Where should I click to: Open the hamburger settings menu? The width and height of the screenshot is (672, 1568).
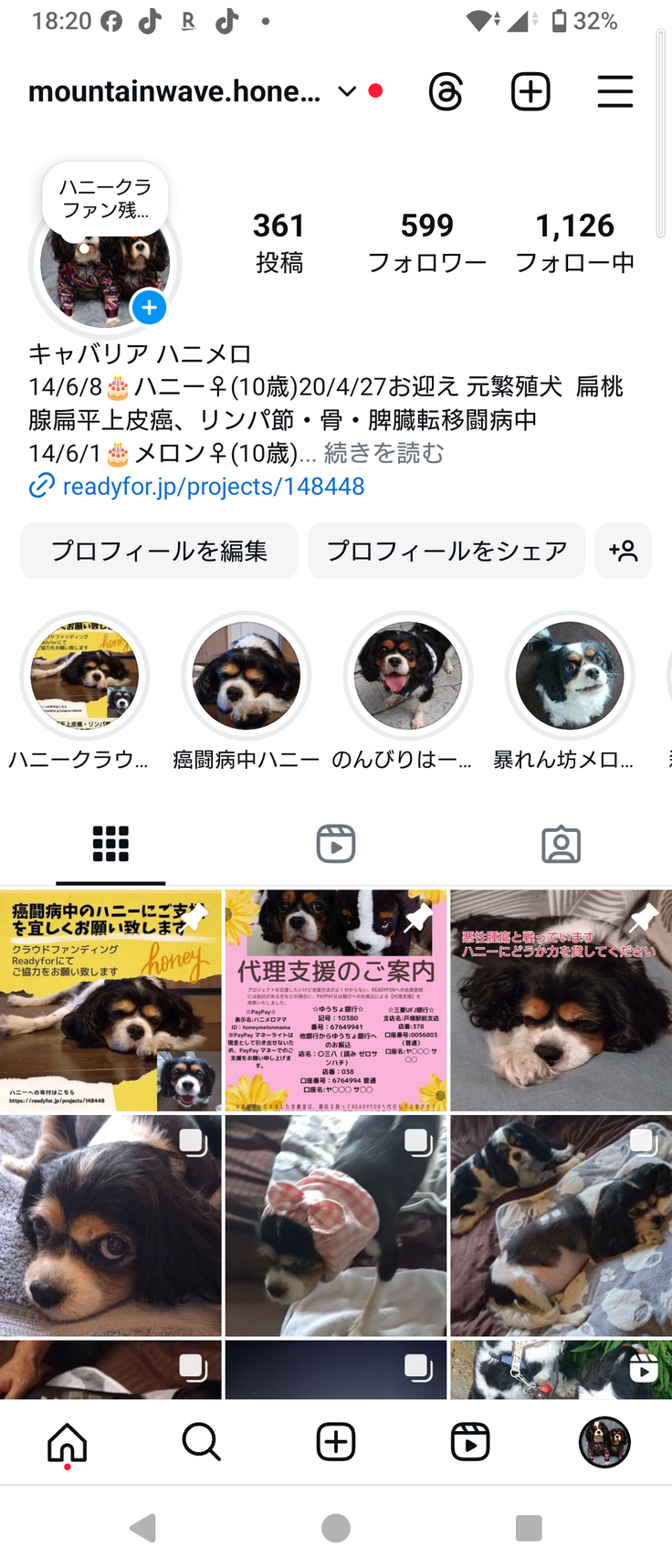point(614,92)
